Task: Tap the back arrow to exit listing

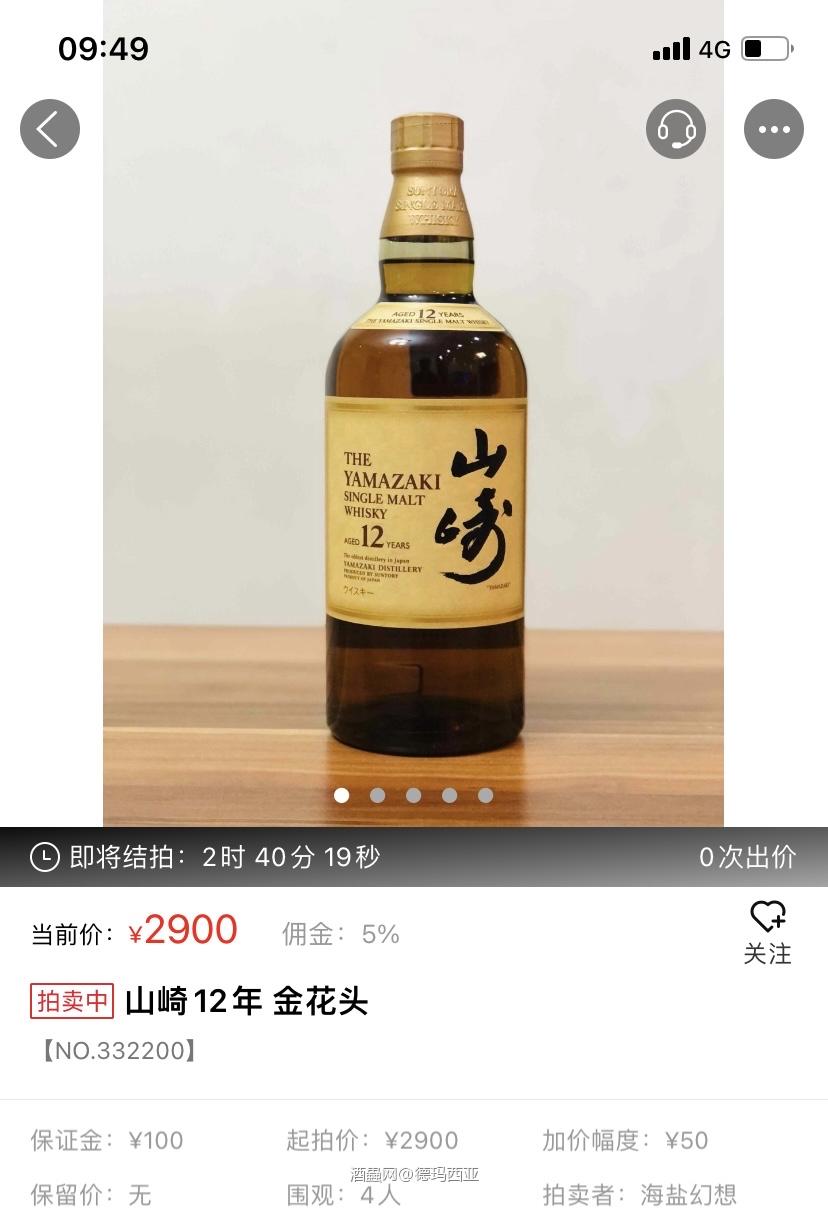Action: click(x=50, y=129)
